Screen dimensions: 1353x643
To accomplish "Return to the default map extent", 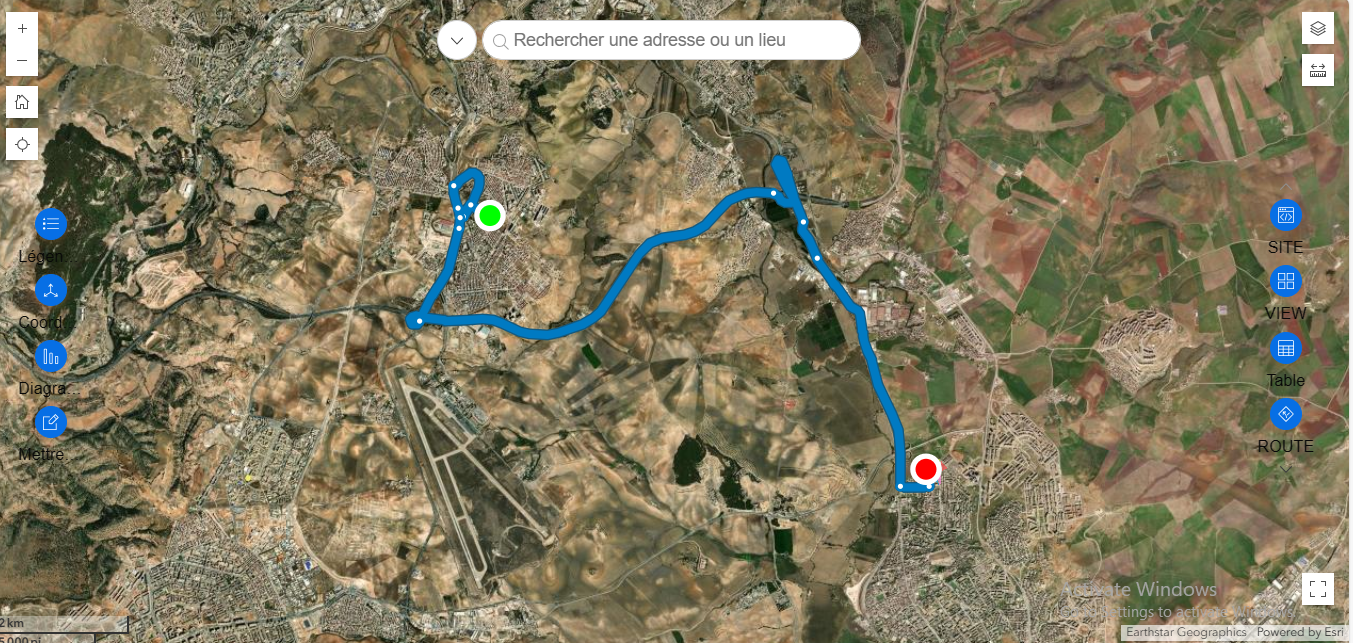I will tap(22, 101).
